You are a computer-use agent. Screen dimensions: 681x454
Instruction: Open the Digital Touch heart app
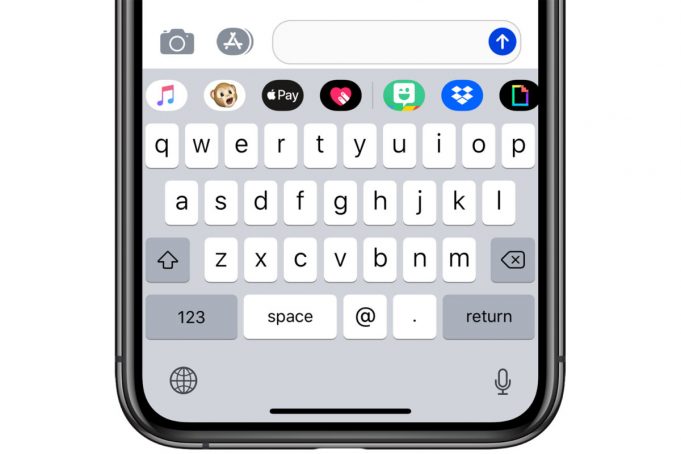(x=341, y=95)
